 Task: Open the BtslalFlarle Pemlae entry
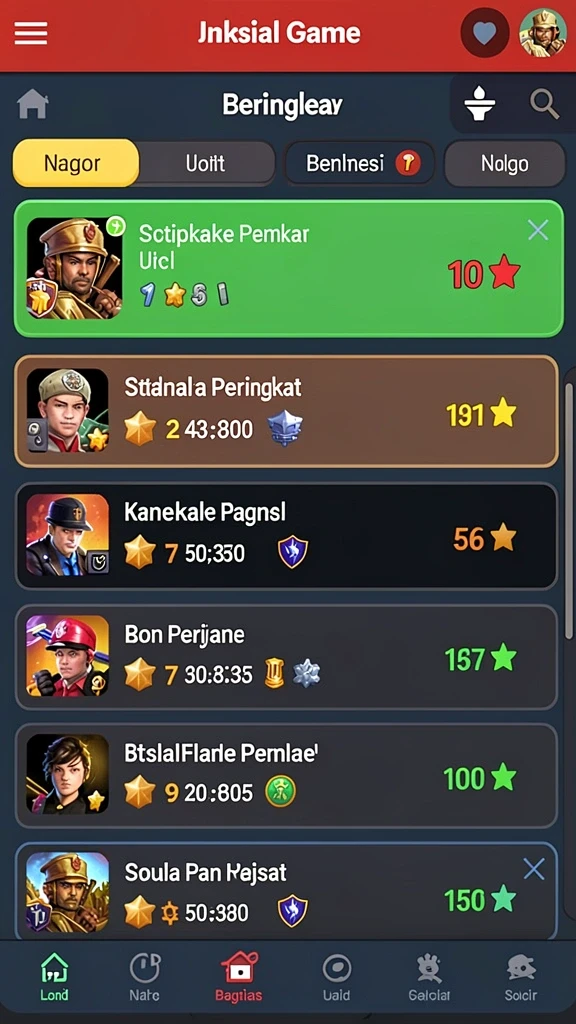(x=287, y=775)
